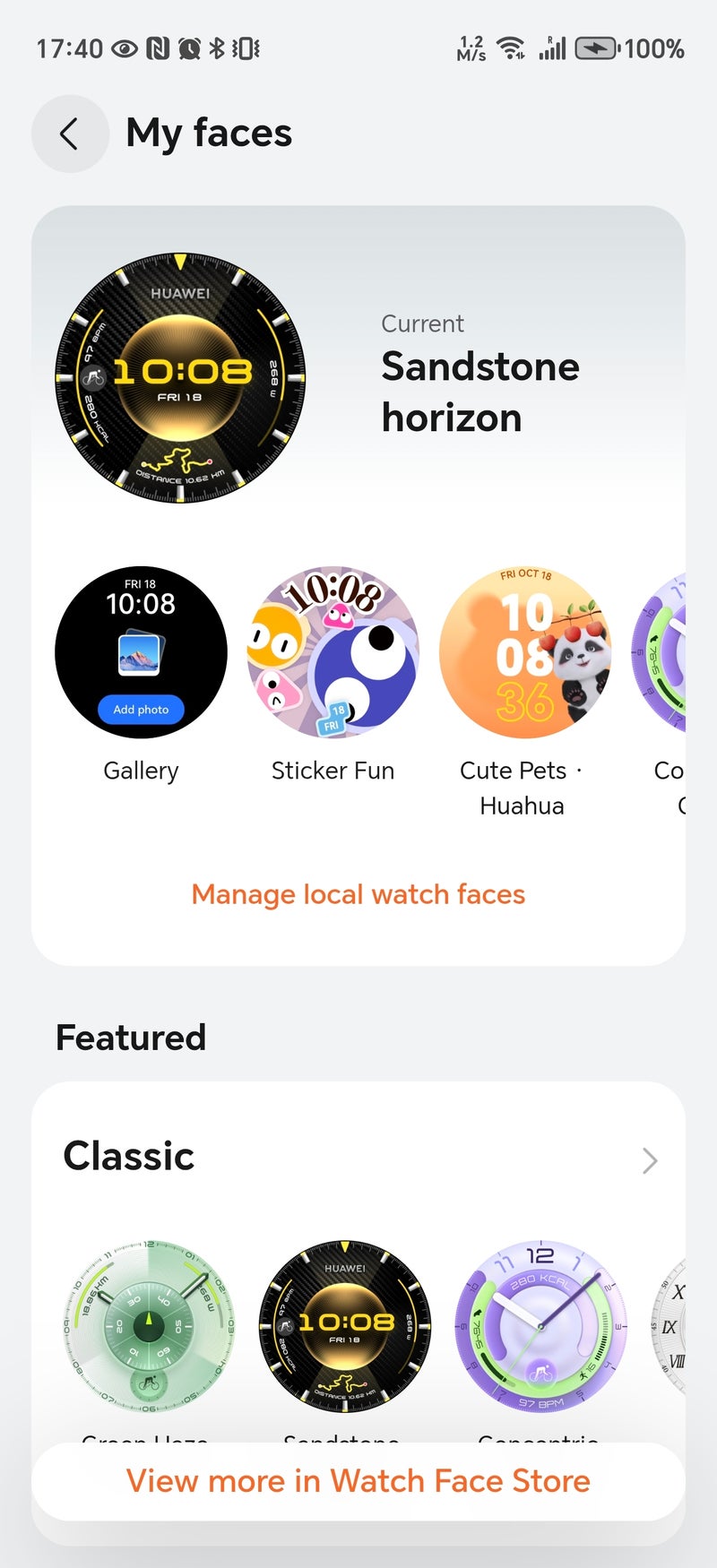Tap Add photo on Gallery face
The width and height of the screenshot is (717, 1568).
[141, 710]
